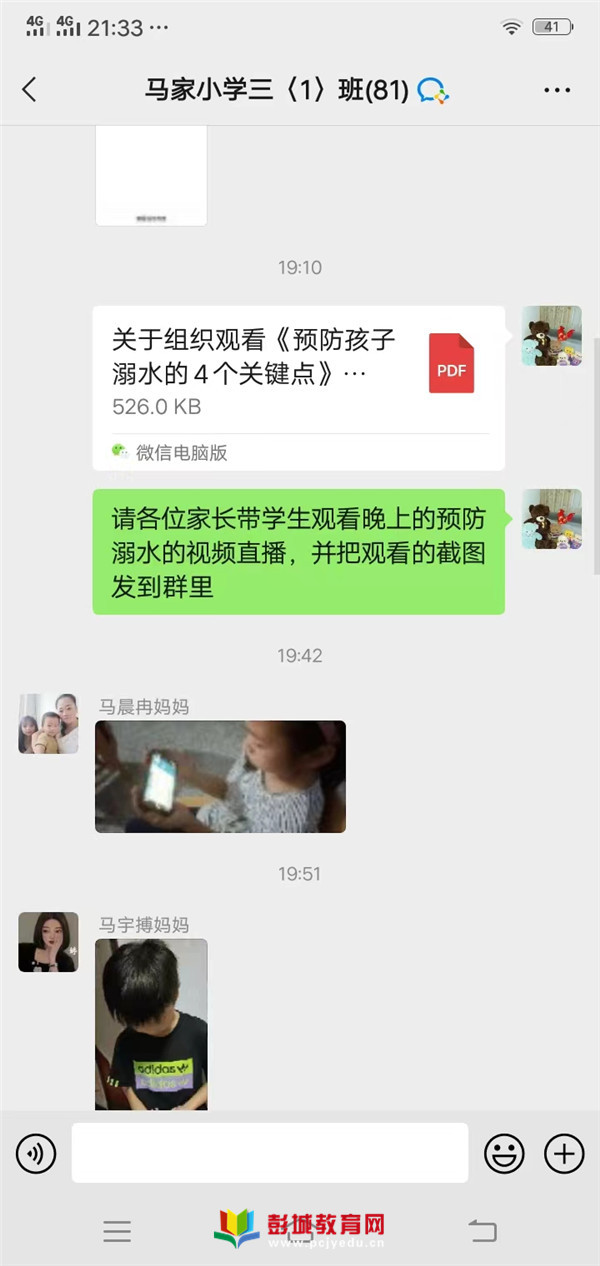Go back from the class group chat
The image size is (600, 1266).
point(29,90)
